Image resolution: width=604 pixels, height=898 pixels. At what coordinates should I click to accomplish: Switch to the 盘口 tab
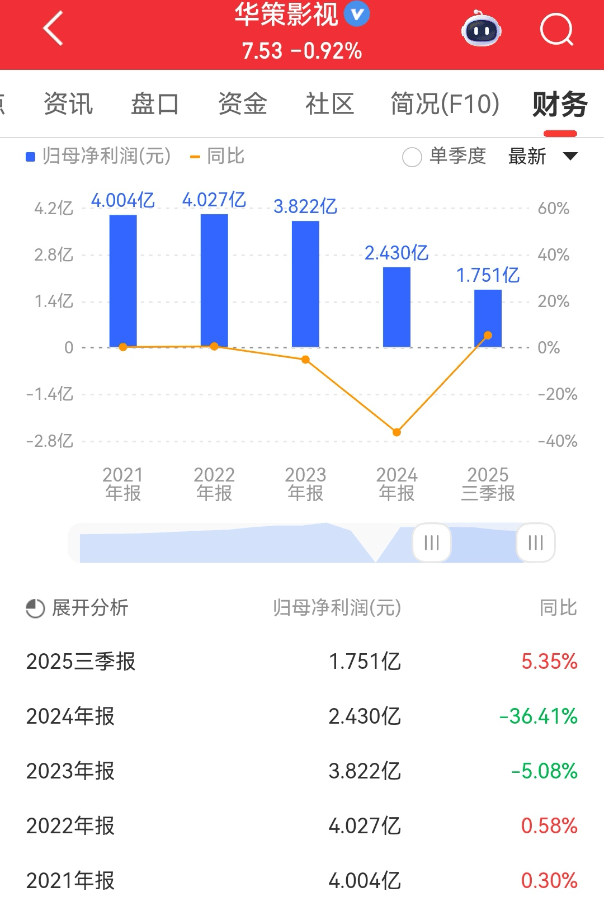click(x=155, y=103)
